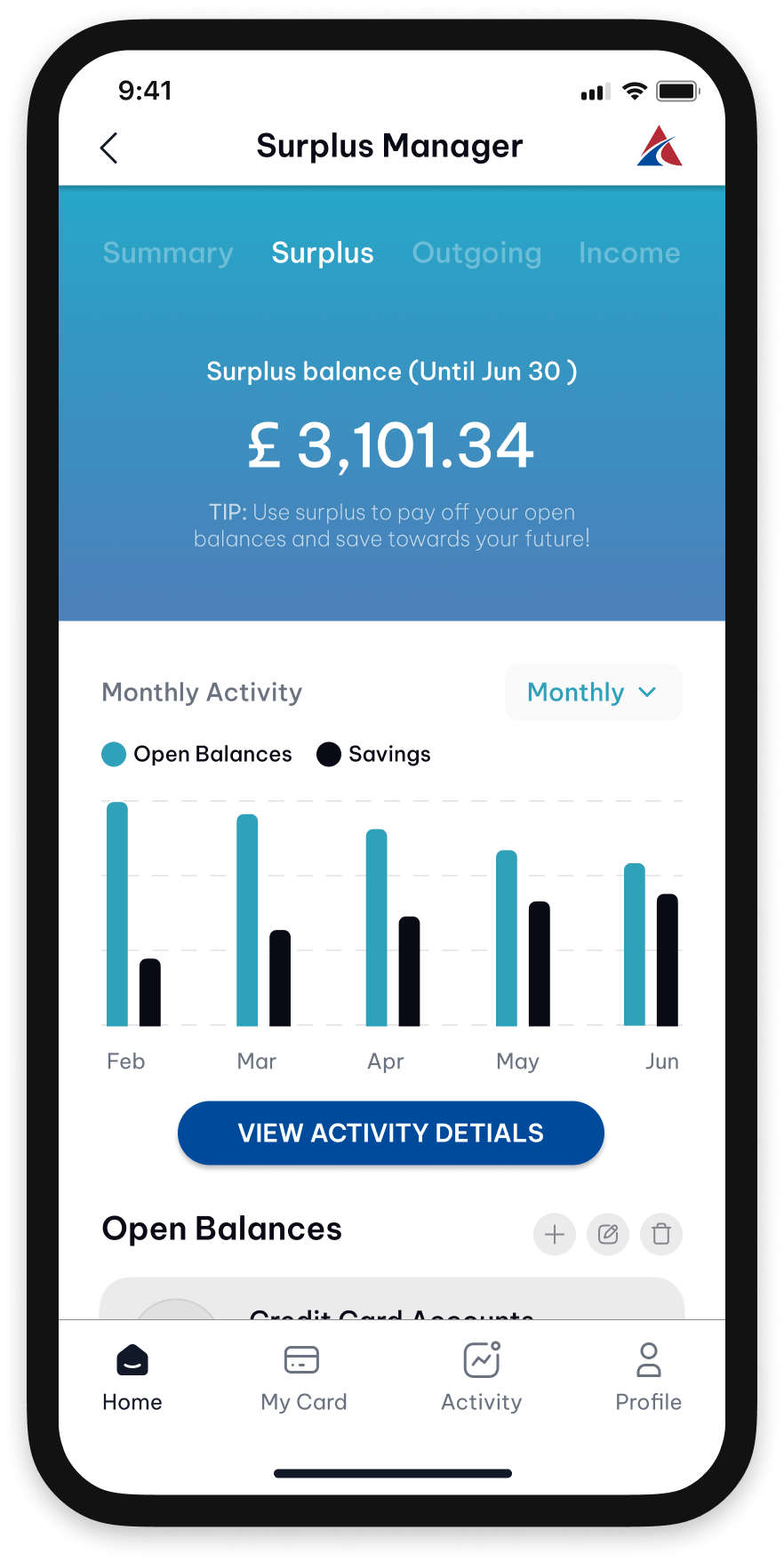
Task: Add a new open balance
Action: click(555, 1234)
